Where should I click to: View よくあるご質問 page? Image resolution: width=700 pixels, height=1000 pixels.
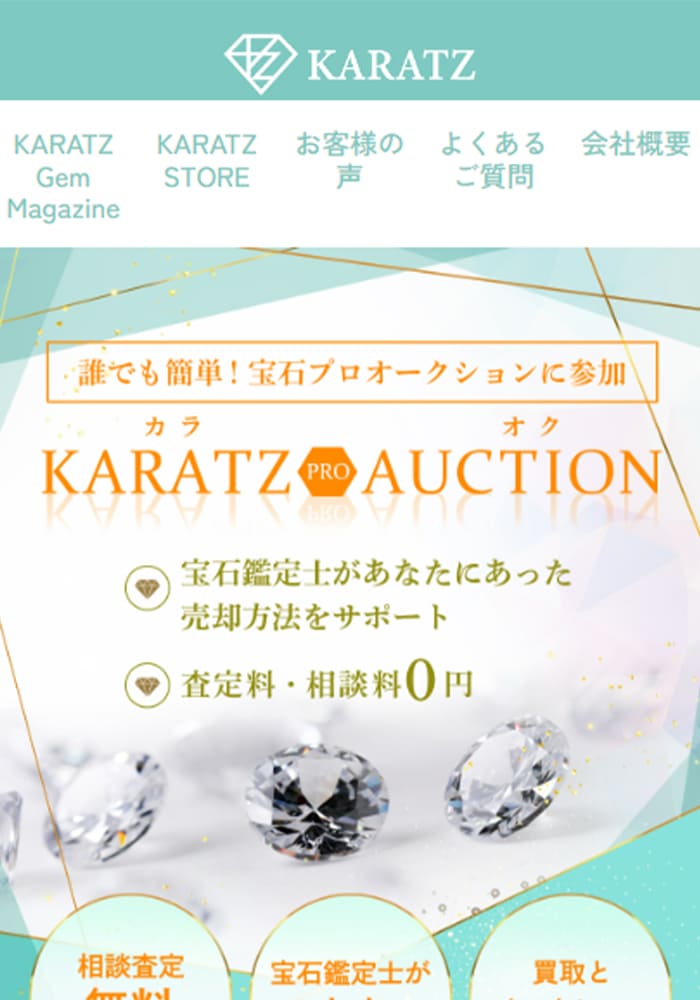click(494, 161)
